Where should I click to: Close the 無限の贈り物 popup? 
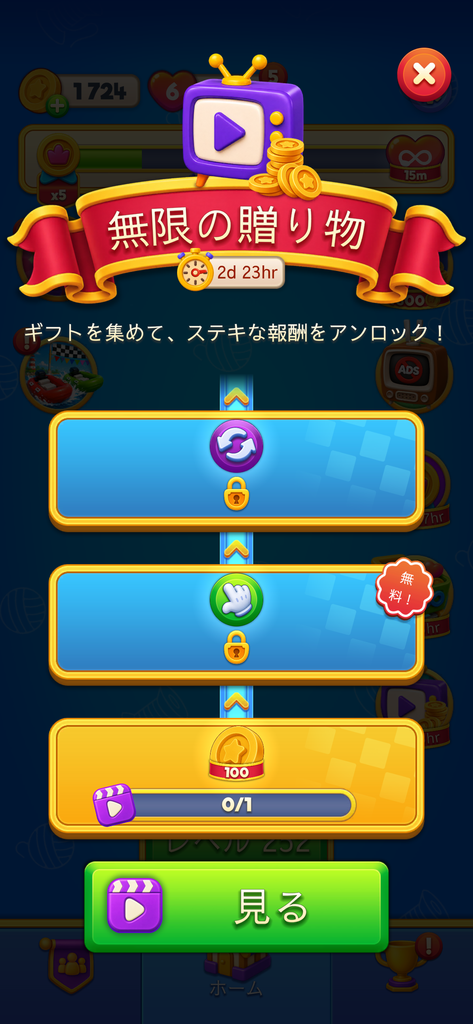pyautogui.click(x=424, y=75)
